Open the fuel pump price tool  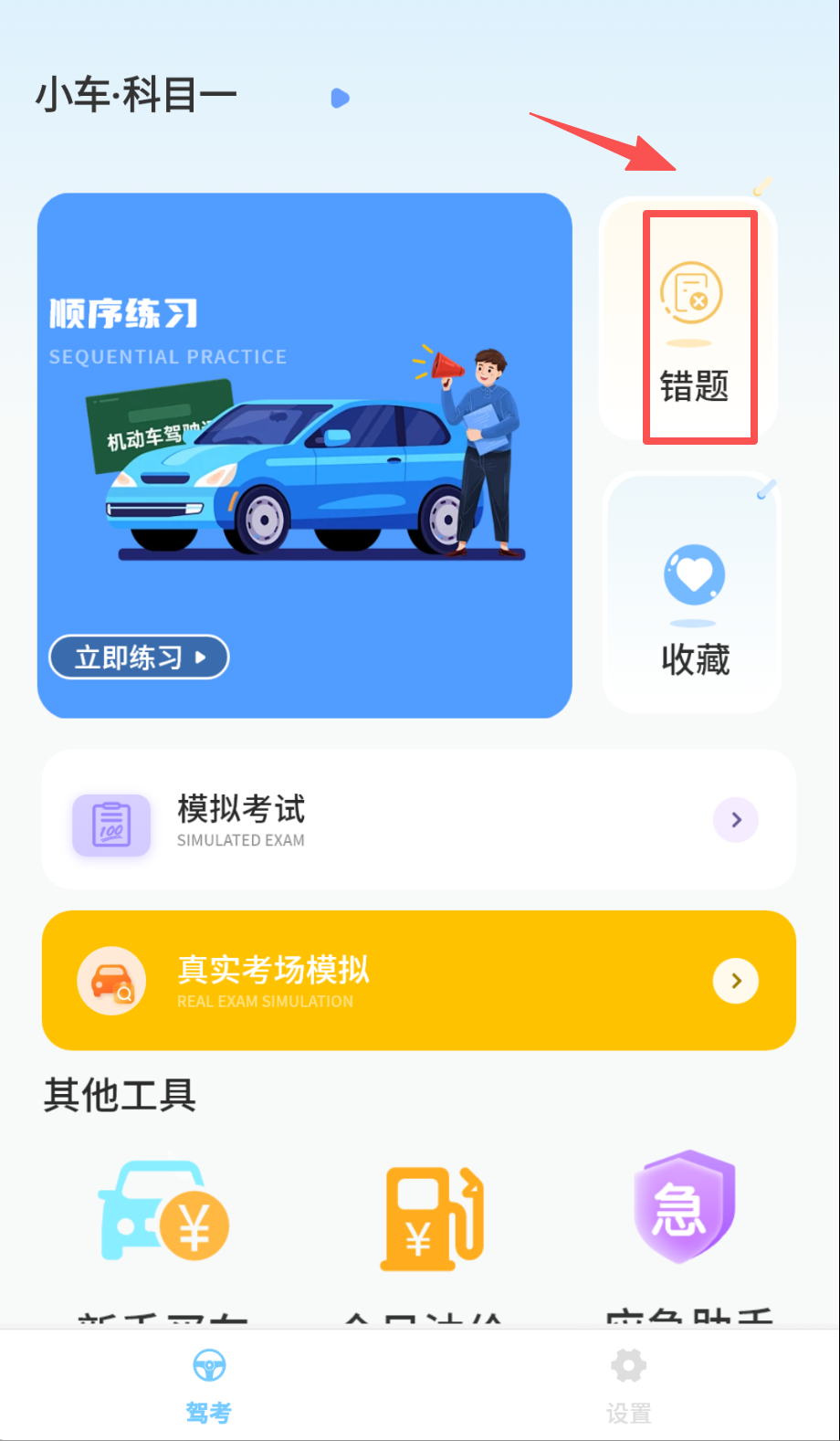429,1217
